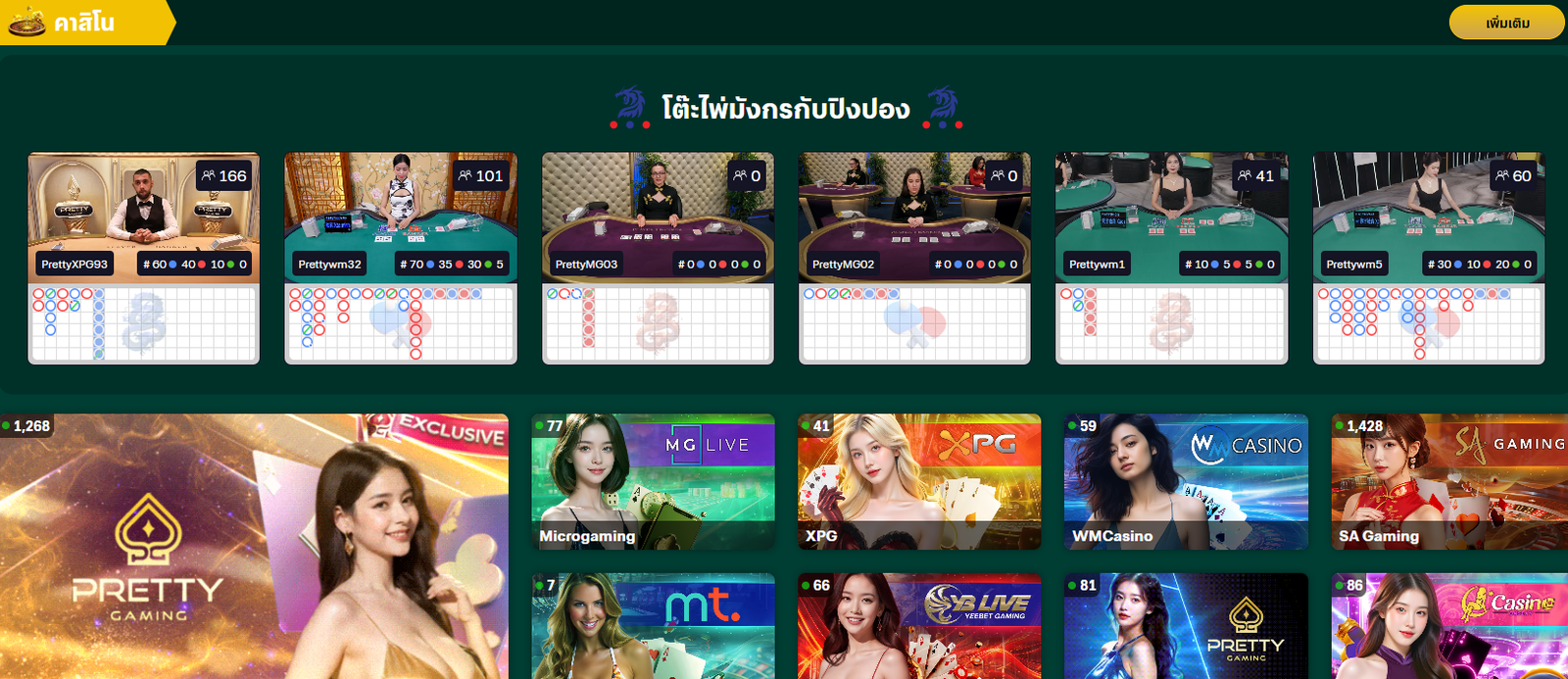The width and height of the screenshot is (1568, 679).
Task: Open the PrettyMG03 table
Action: [x=658, y=218]
